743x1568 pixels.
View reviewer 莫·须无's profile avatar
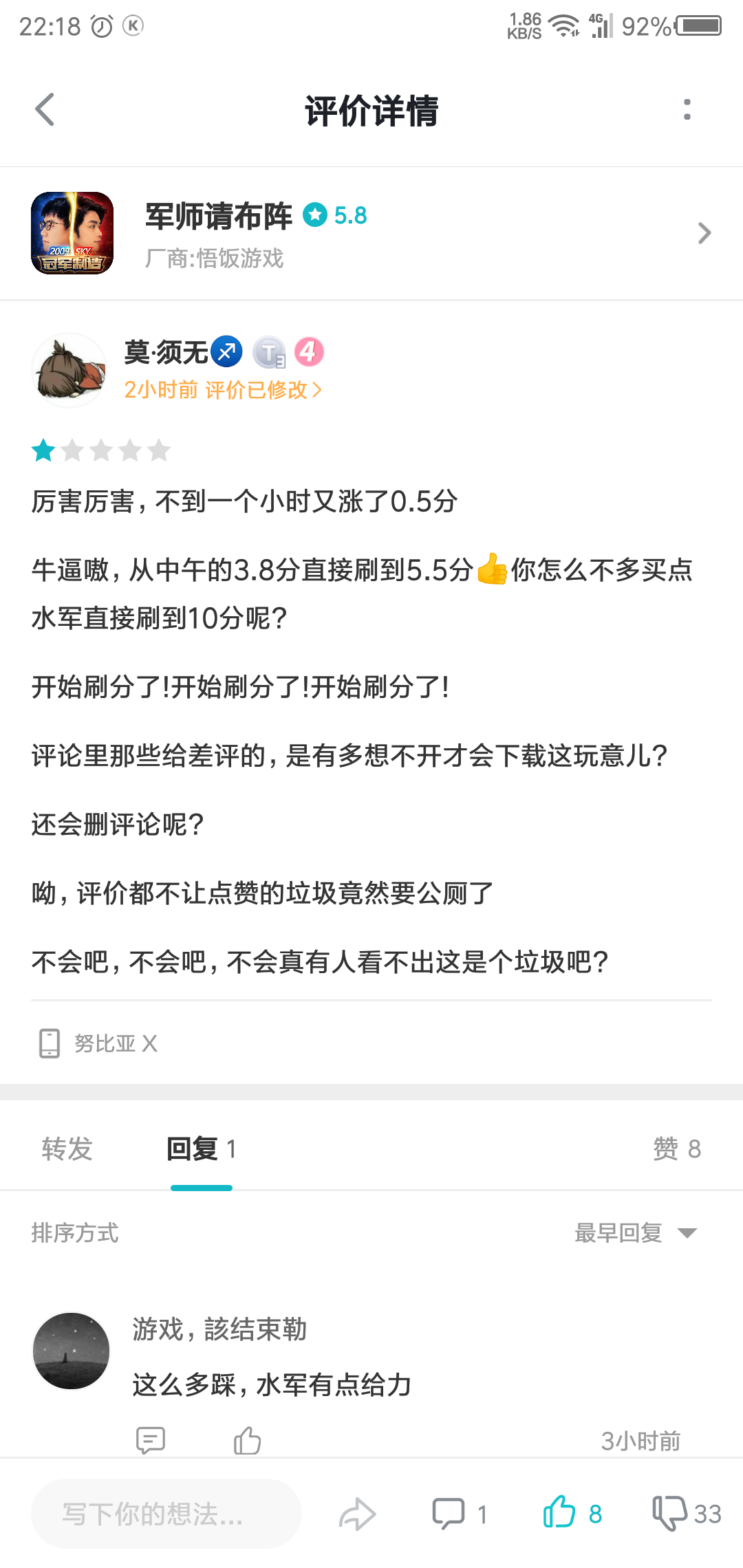(69, 370)
